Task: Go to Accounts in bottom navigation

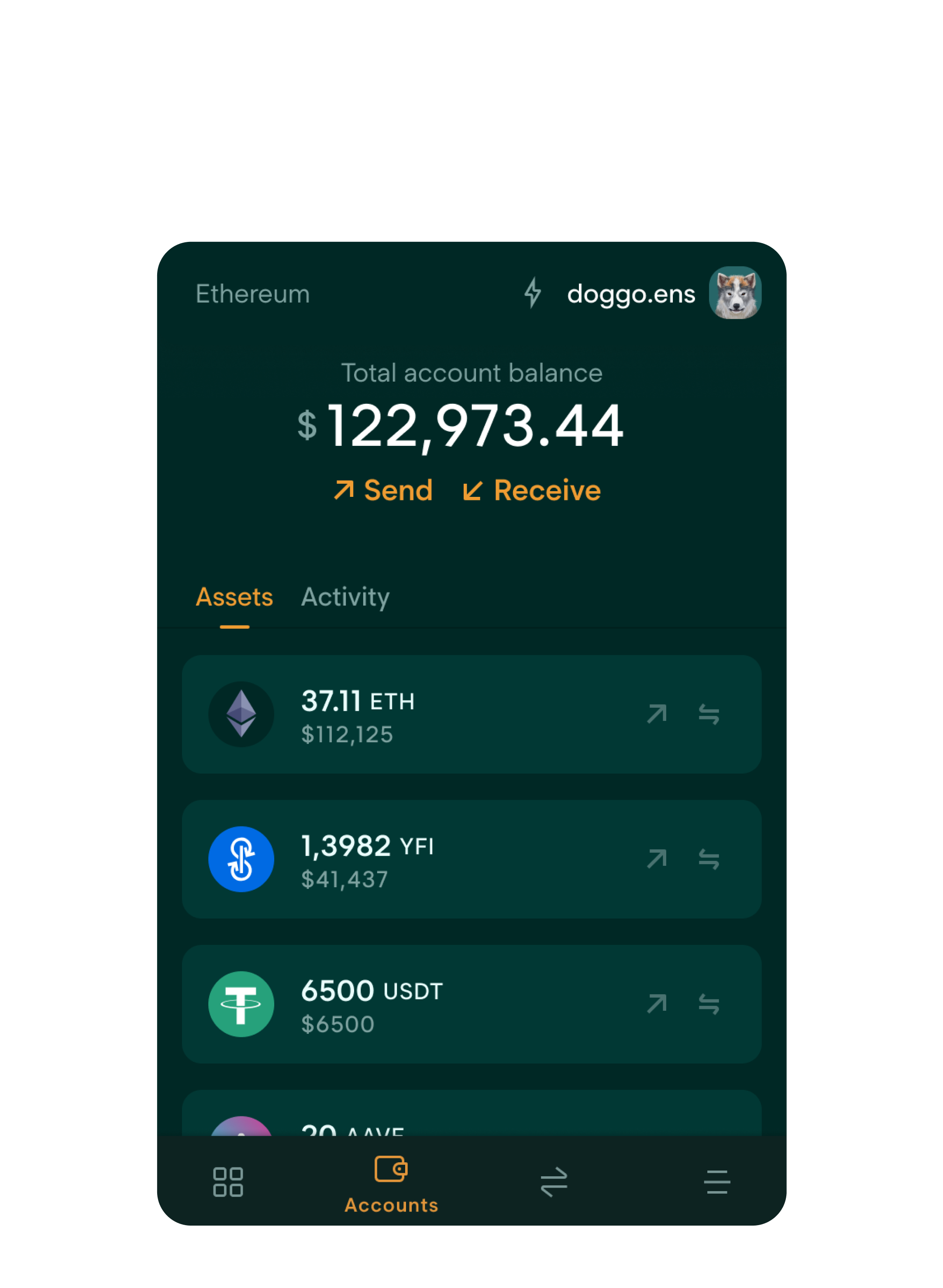Action: click(x=391, y=1184)
